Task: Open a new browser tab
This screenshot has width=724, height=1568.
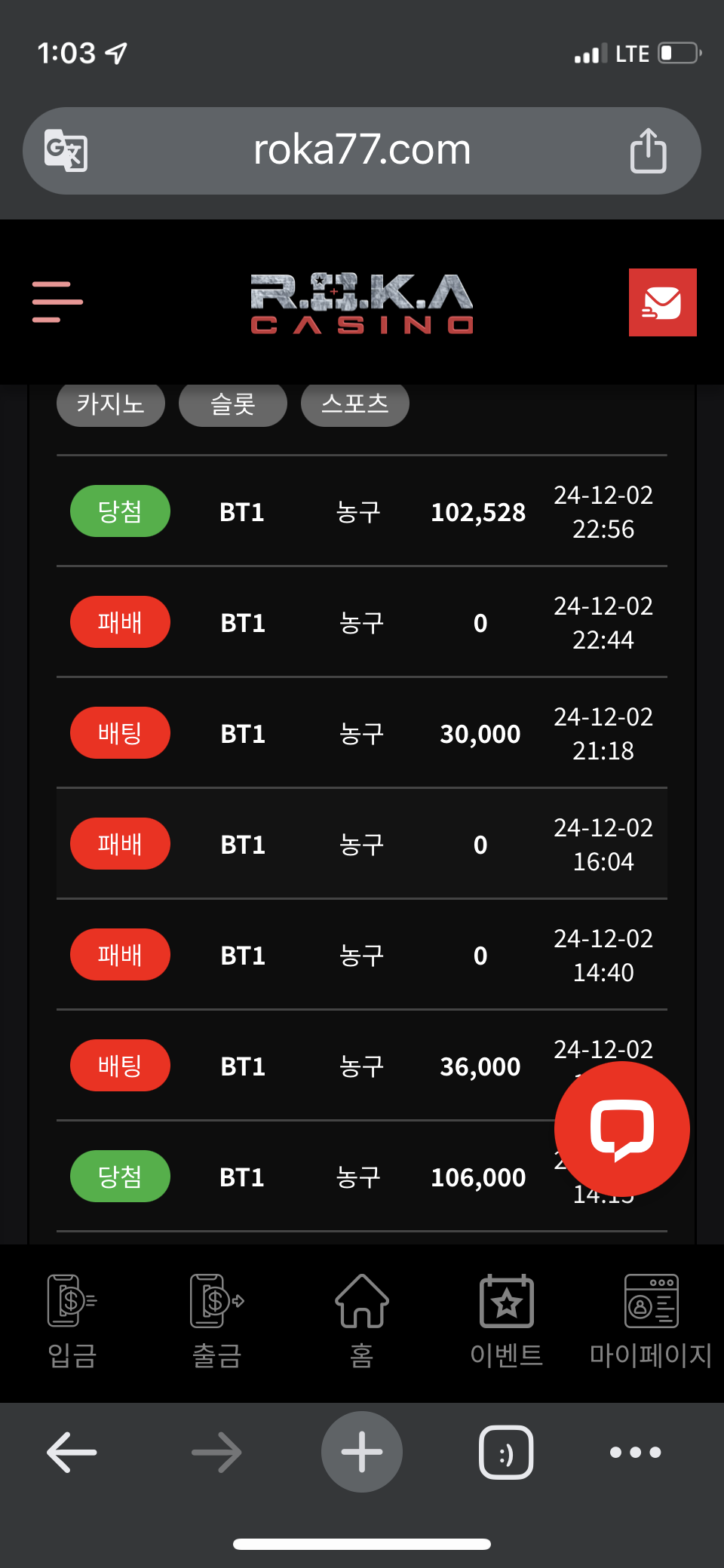Action: click(x=362, y=1452)
